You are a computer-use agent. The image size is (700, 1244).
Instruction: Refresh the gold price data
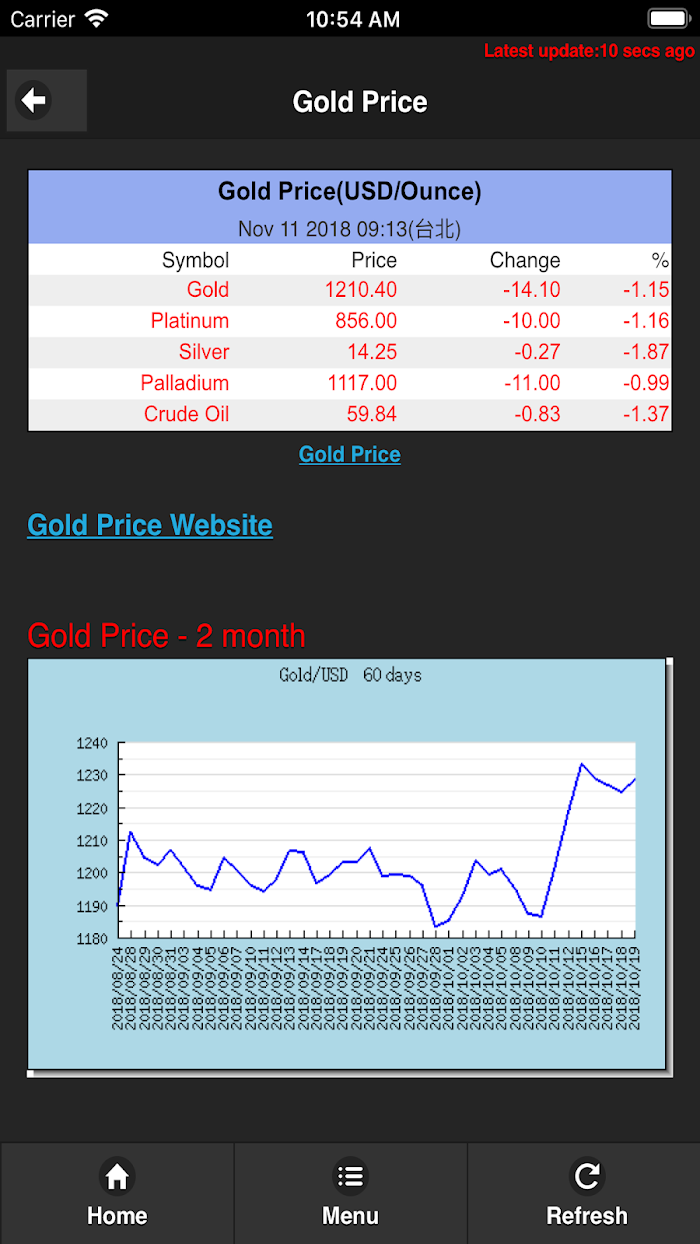[x=585, y=1194]
